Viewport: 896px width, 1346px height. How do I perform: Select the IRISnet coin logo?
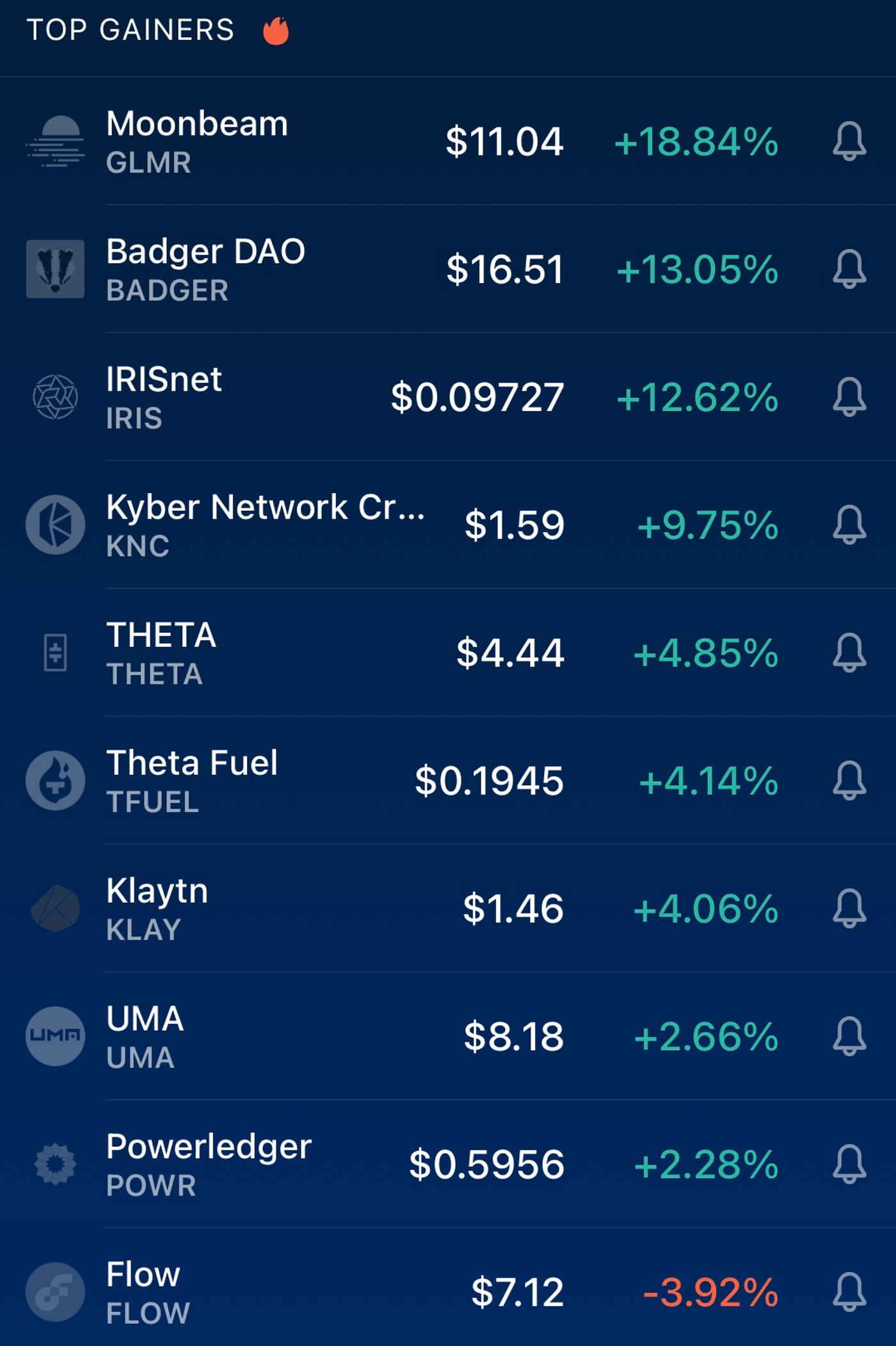[x=55, y=397]
